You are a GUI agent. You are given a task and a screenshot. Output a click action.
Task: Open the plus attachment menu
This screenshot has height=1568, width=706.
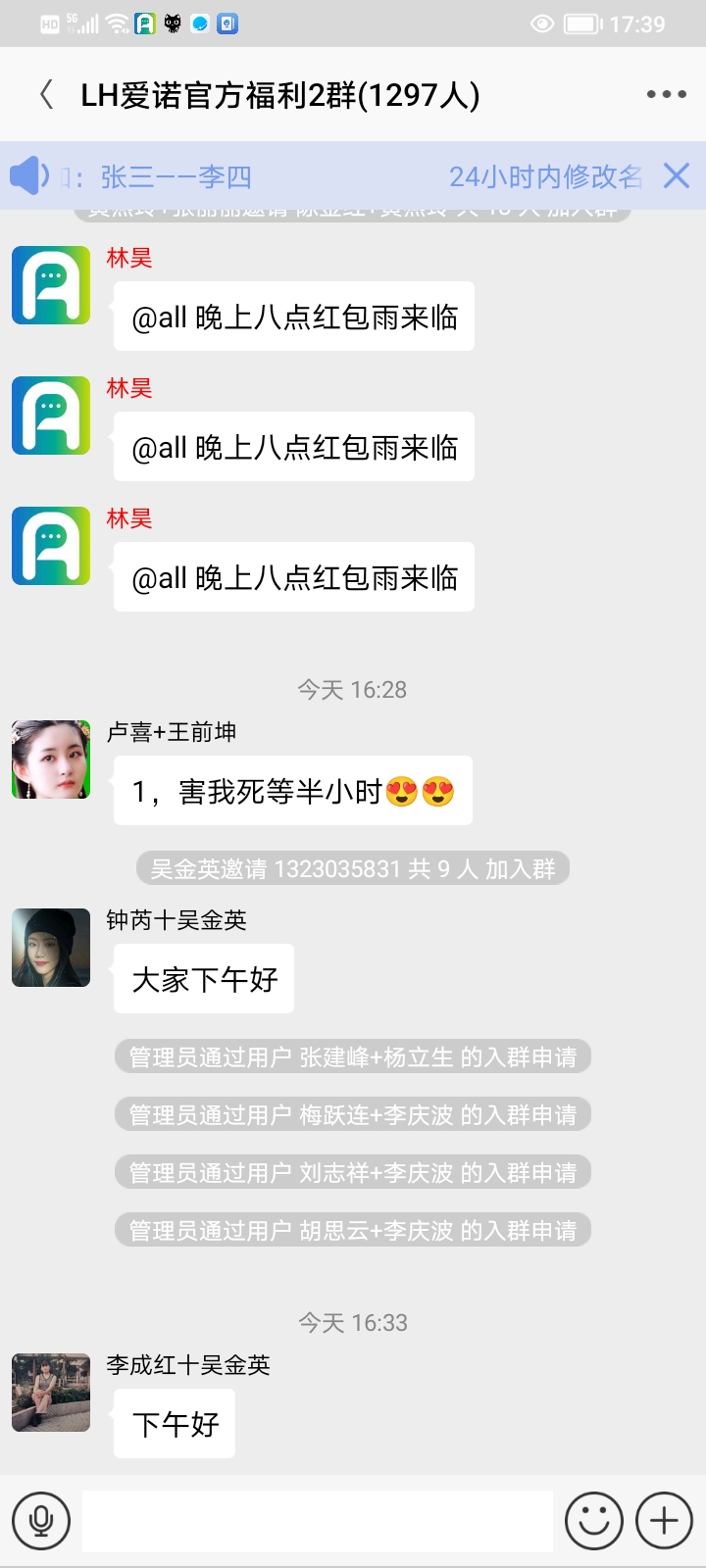point(665,1521)
